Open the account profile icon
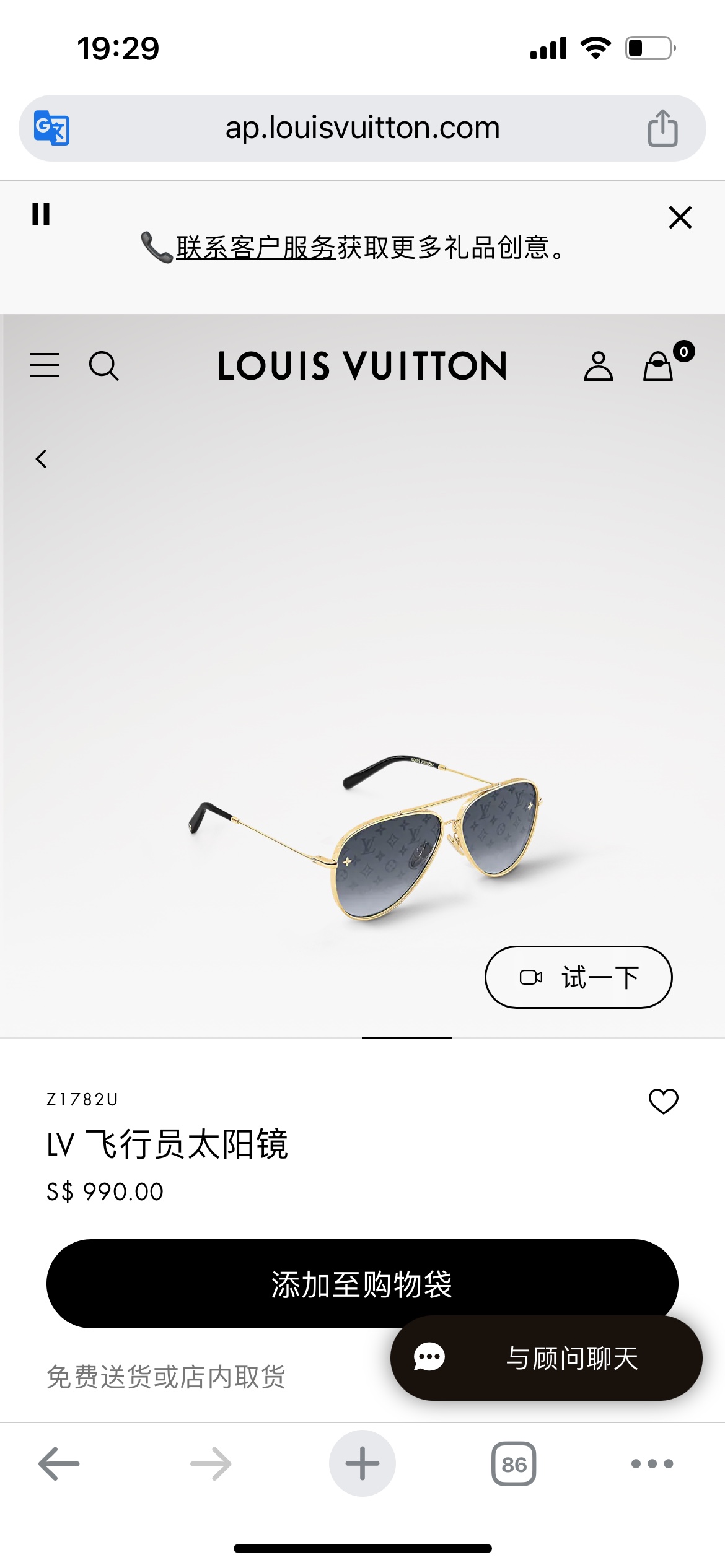725x1568 pixels. [598, 366]
